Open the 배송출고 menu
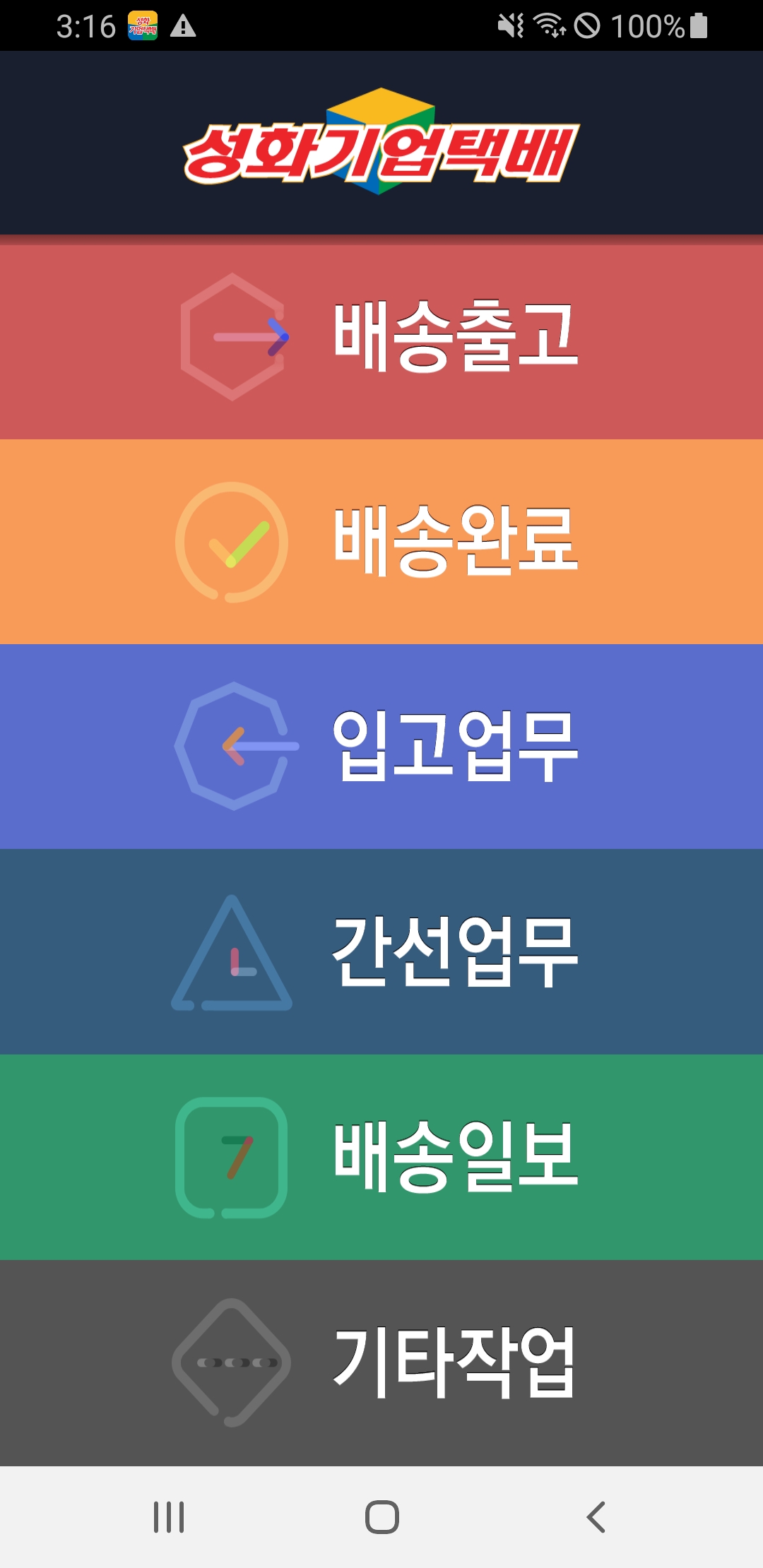The width and height of the screenshot is (763, 1568). coord(381,337)
